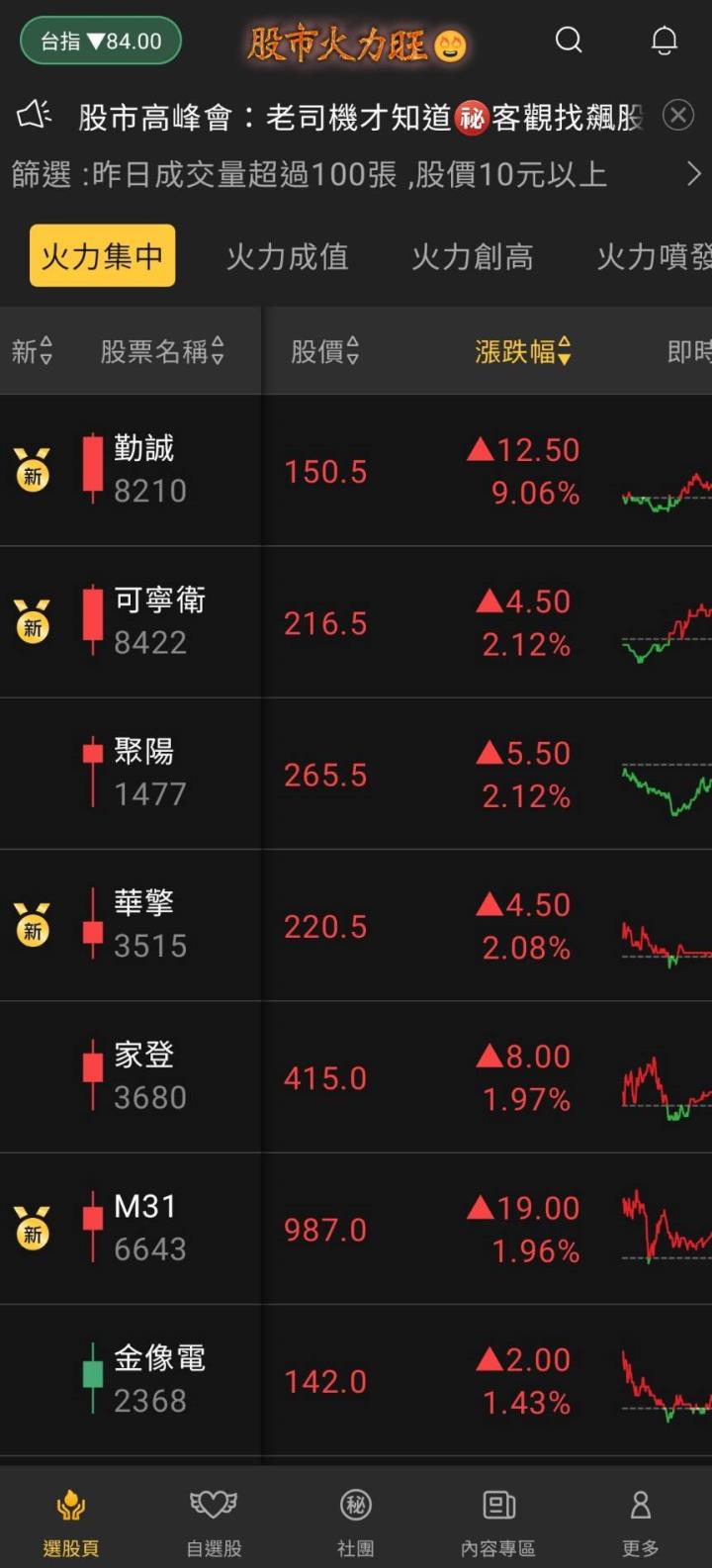Select the 火力成值 tab
This screenshot has width=712, height=1568.
point(286,258)
